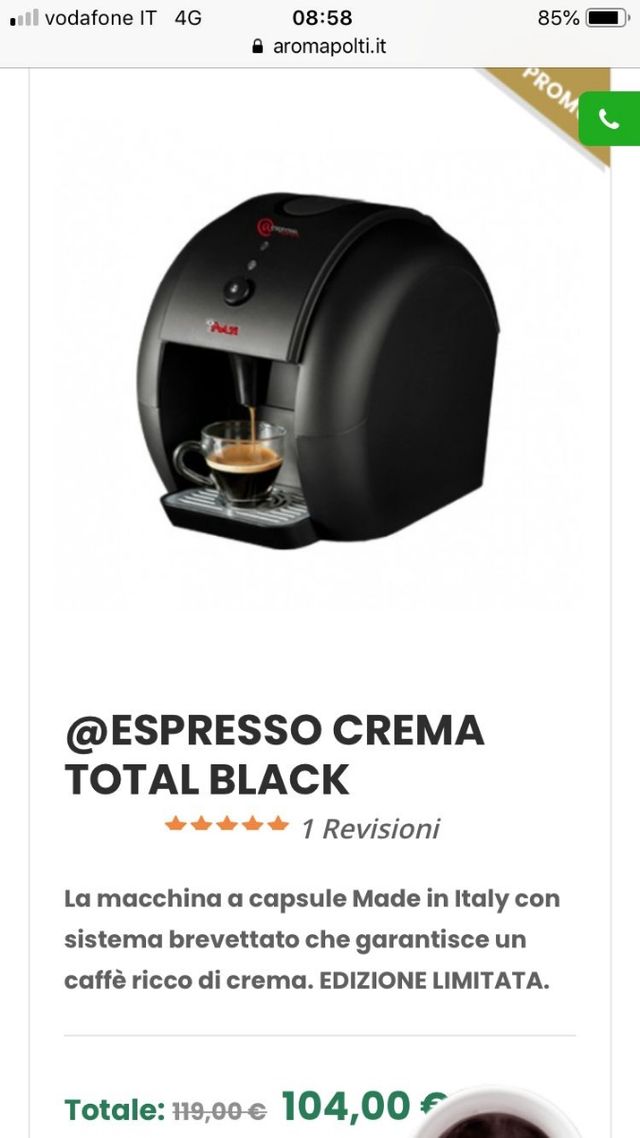Open the aromapolti.it address bar
Screen dimensions: 640x1138
point(320,46)
